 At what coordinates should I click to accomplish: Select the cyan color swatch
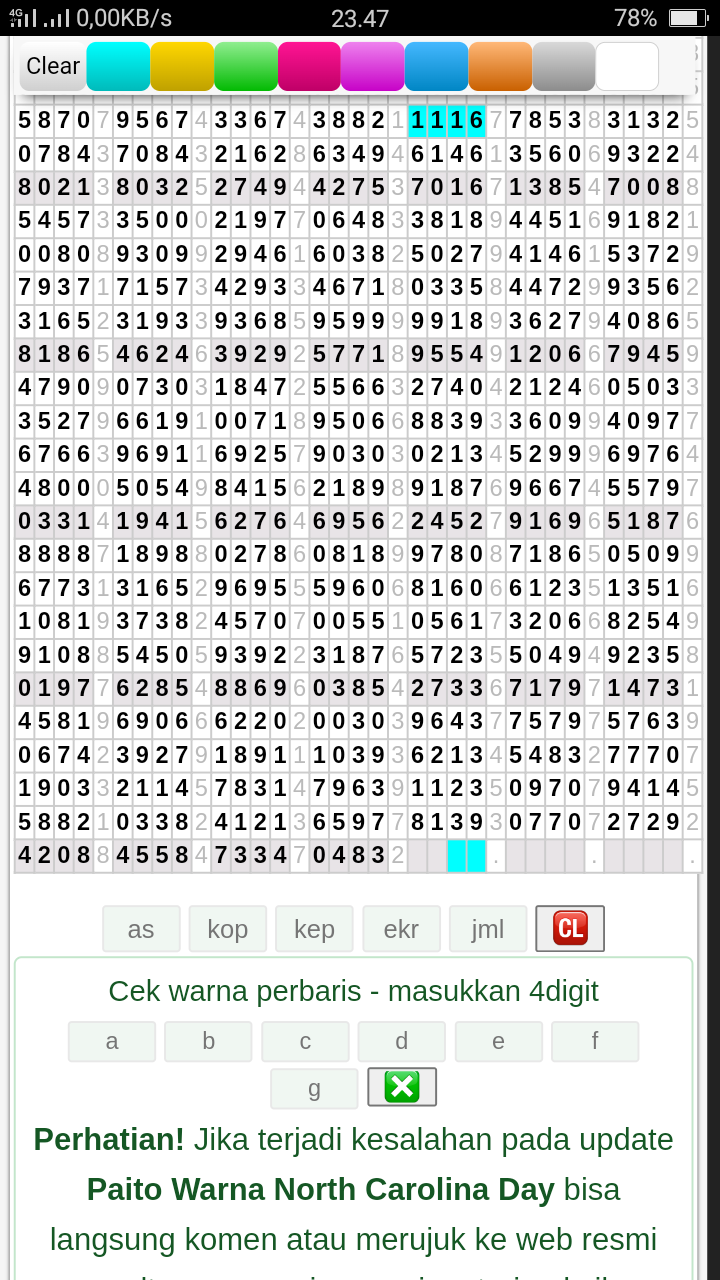(x=118, y=66)
